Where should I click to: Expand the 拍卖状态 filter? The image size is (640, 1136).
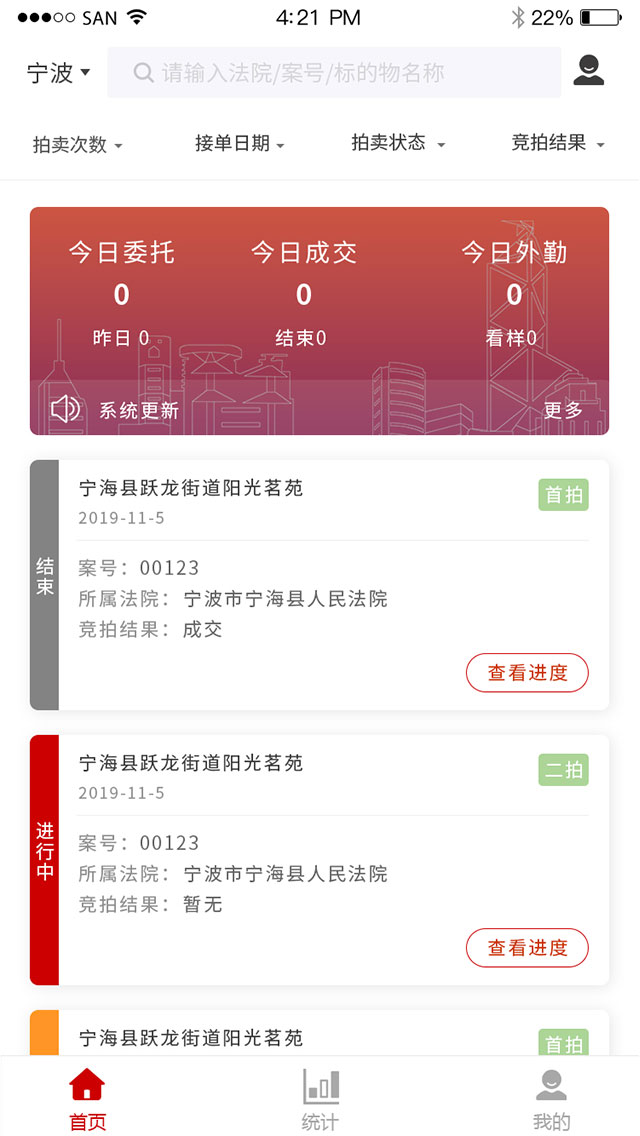(397, 144)
